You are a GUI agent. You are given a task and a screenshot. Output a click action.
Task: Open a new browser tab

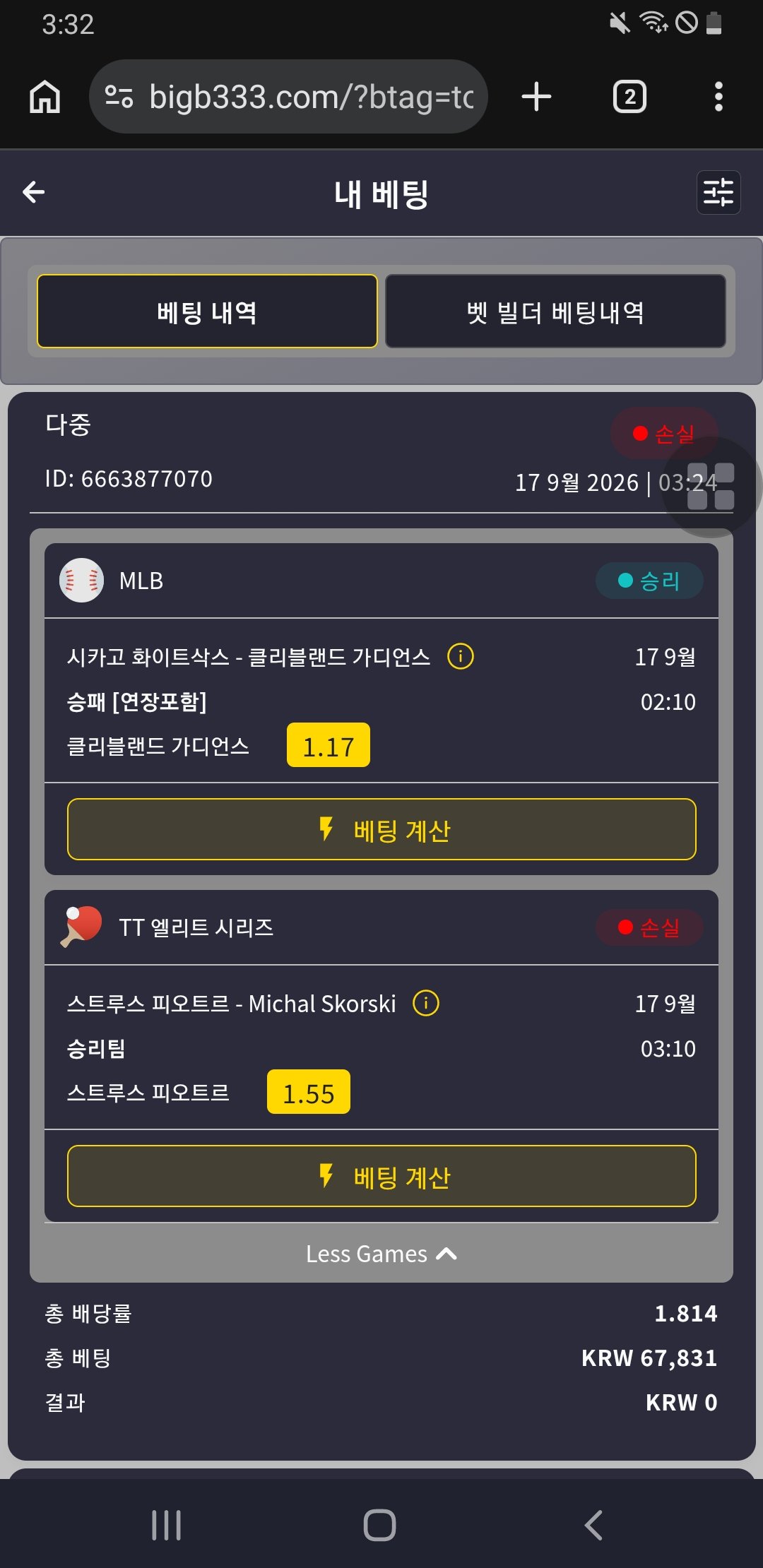[536, 97]
